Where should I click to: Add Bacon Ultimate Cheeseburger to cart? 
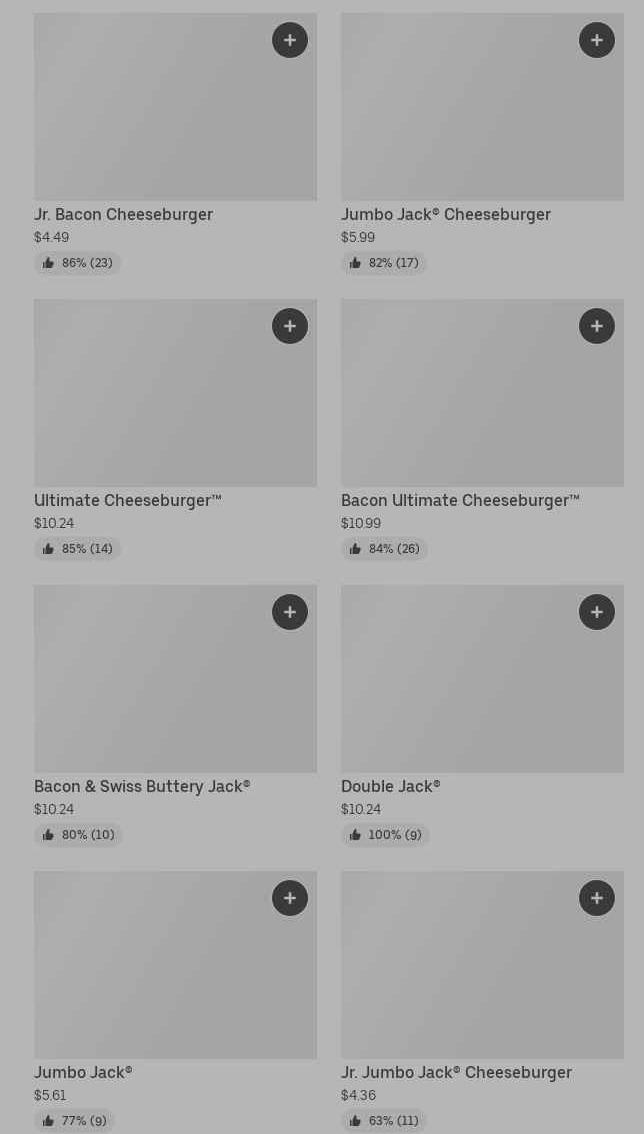(597, 326)
